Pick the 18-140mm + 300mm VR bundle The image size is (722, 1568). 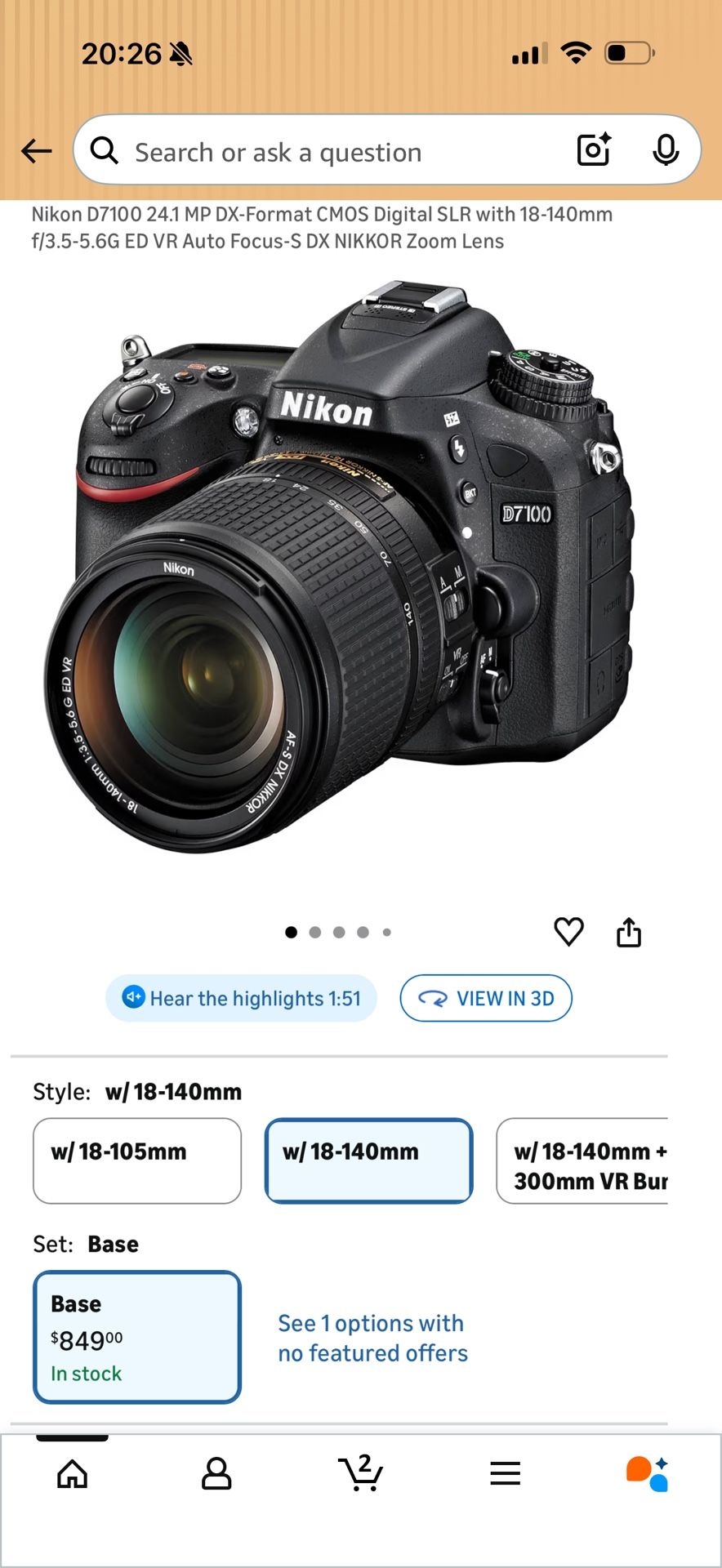point(582,1160)
